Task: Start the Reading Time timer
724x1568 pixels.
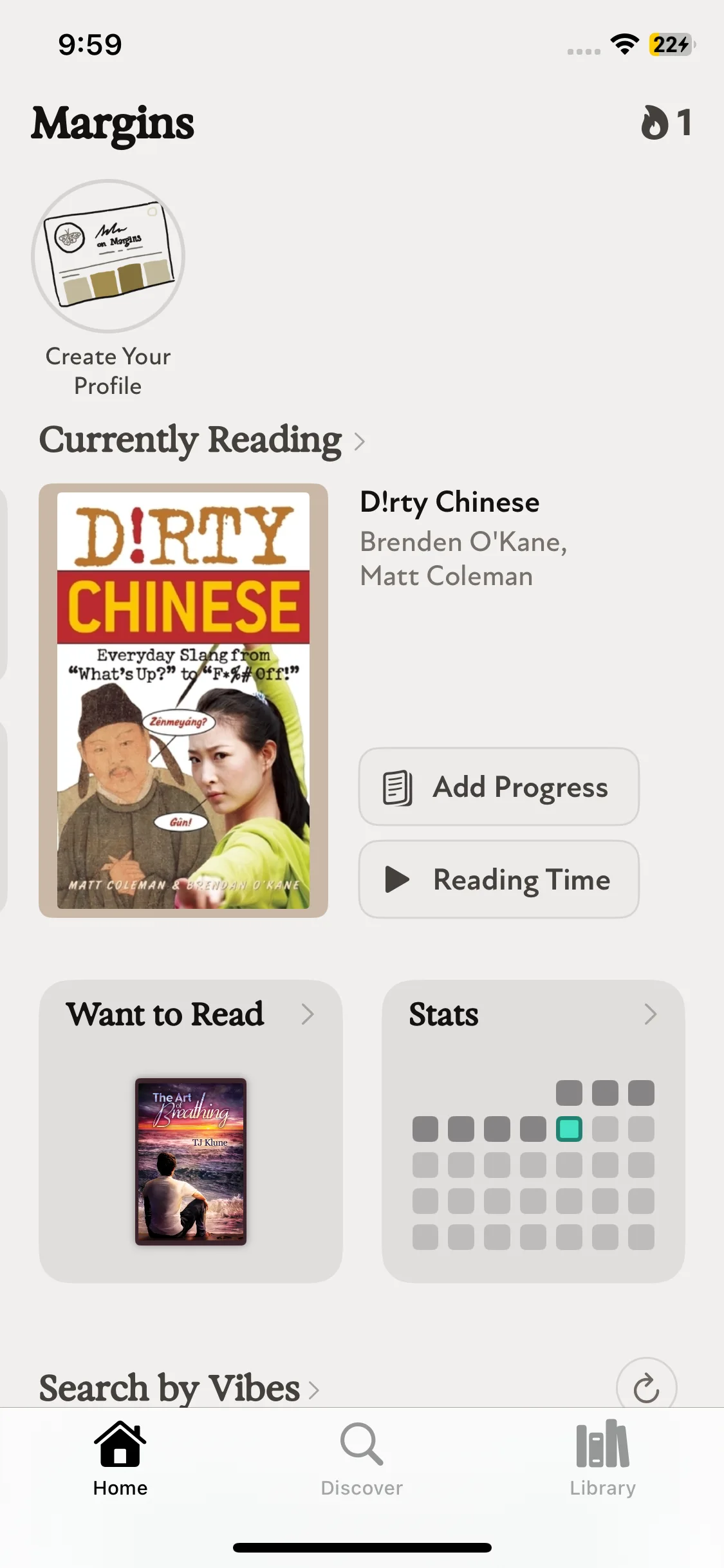Action: point(499,879)
